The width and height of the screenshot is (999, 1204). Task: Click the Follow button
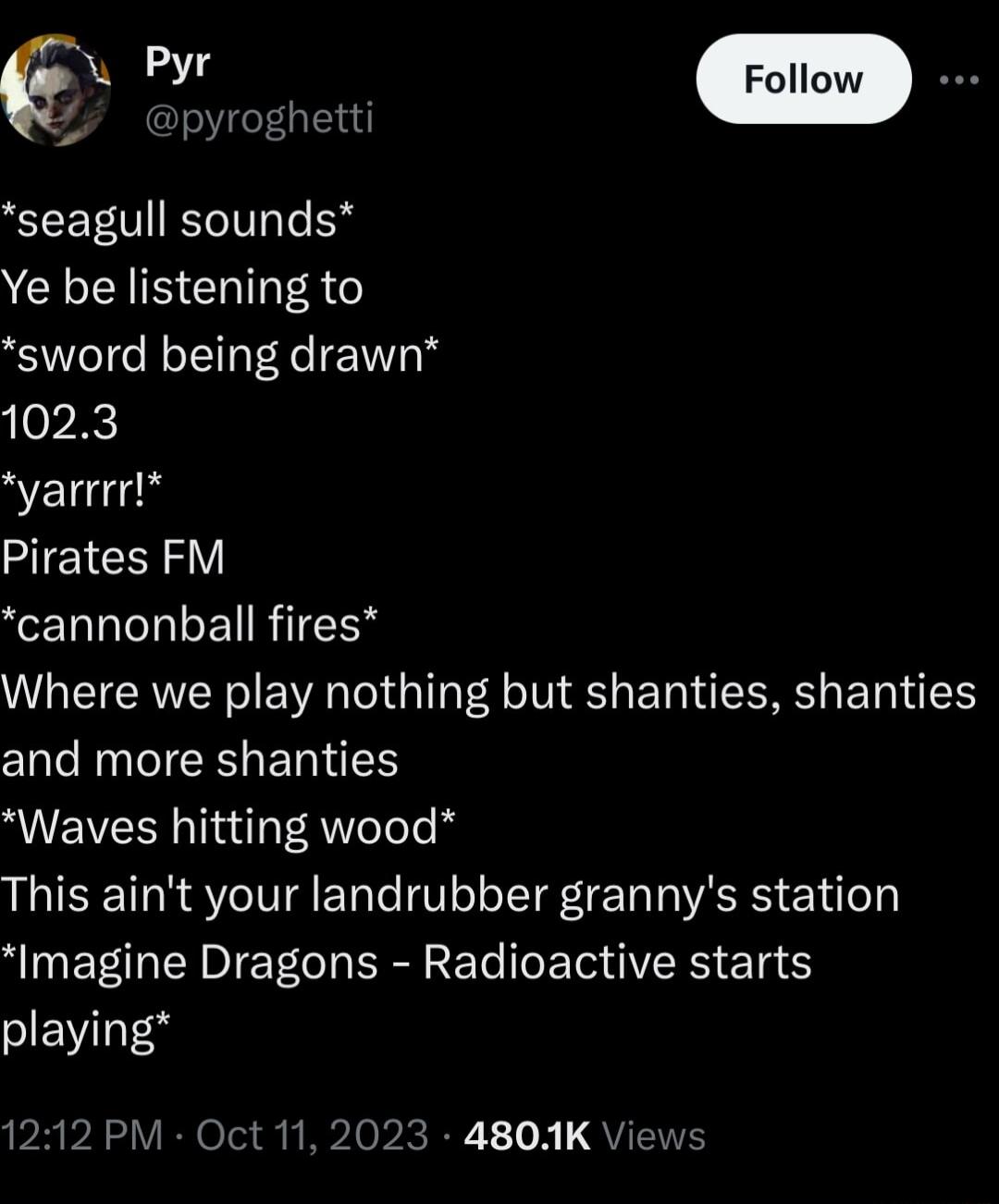click(801, 79)
